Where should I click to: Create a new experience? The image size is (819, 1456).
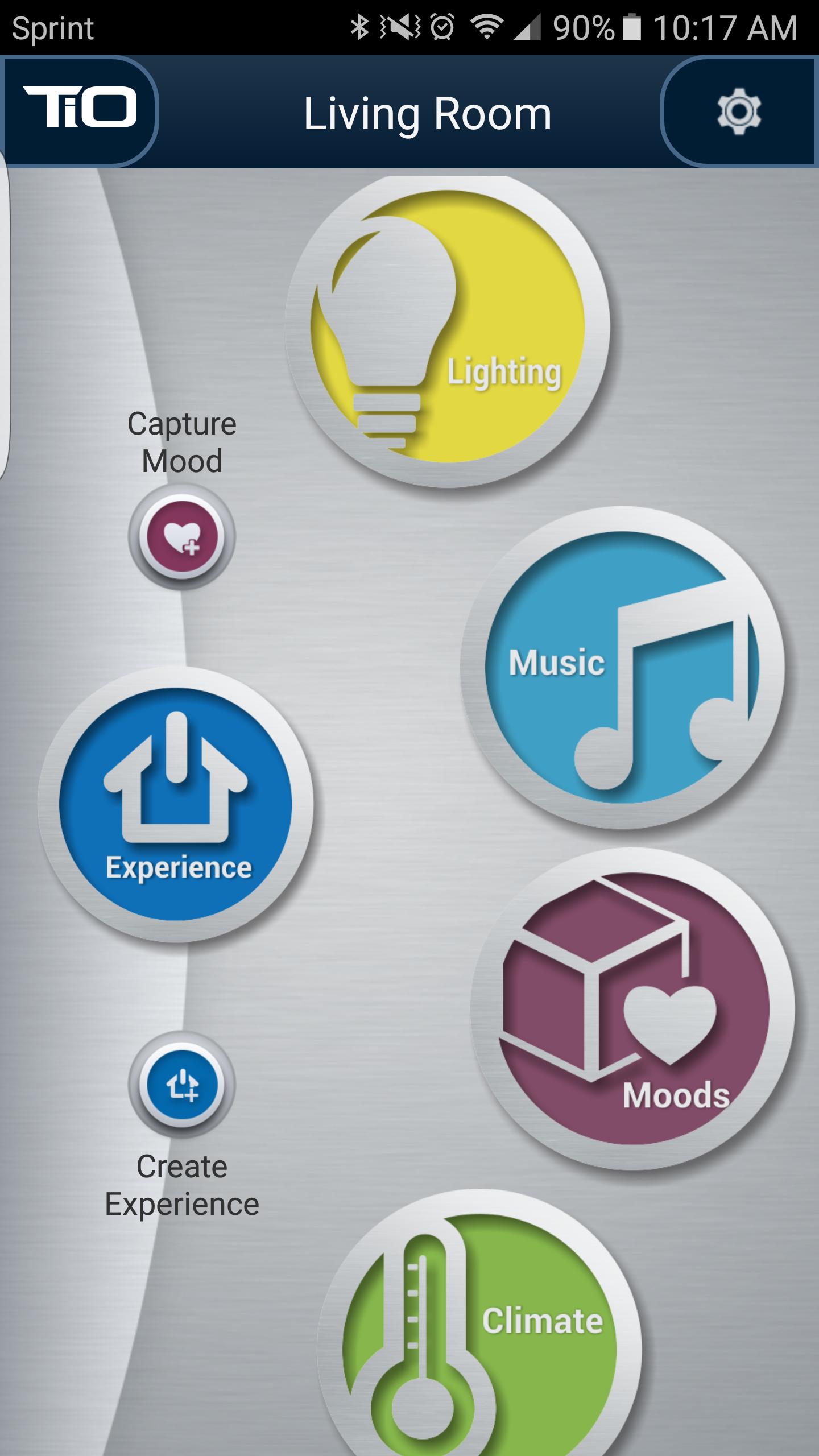(181, 1084)
